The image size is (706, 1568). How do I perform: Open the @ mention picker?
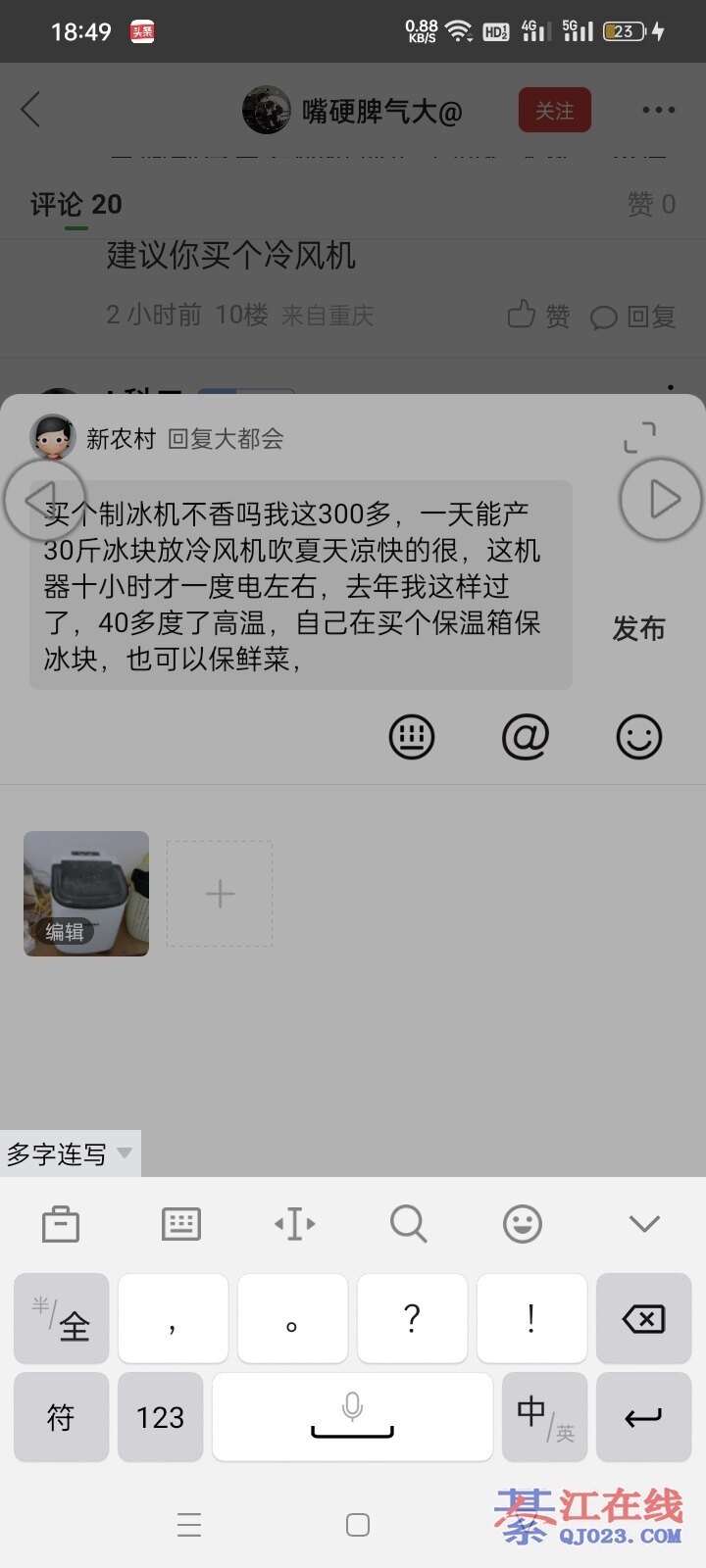[525, 737]
